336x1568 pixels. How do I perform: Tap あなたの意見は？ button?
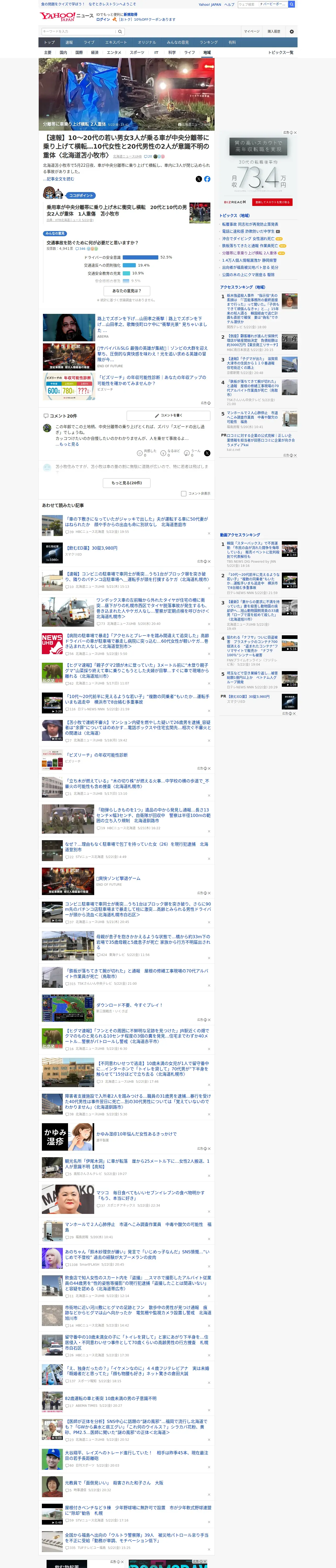click(x=127, y=291)
